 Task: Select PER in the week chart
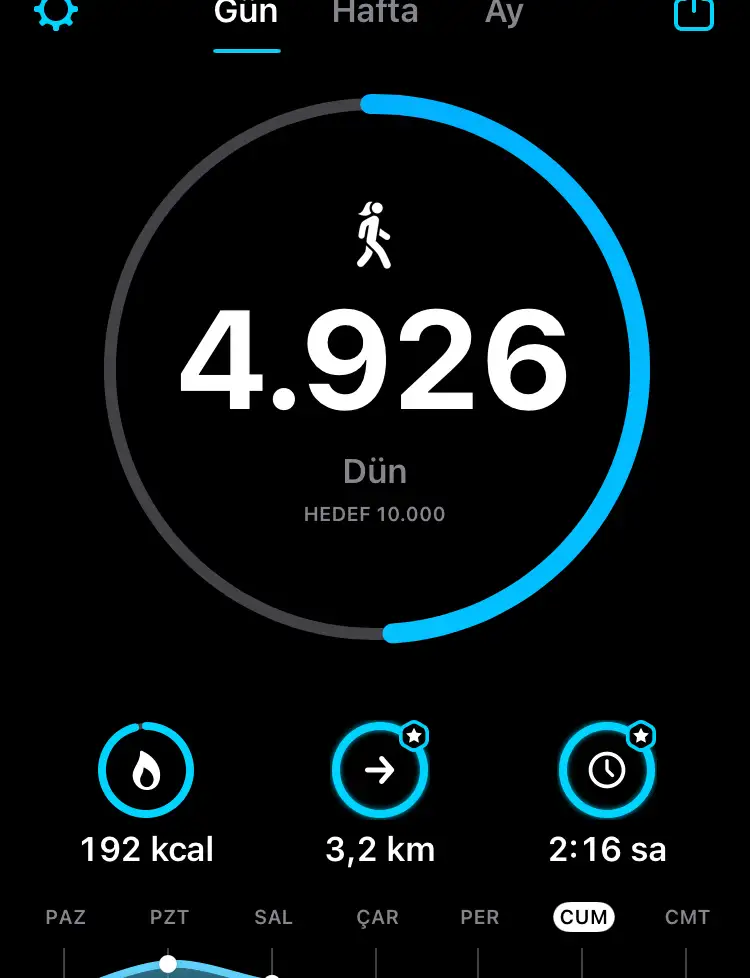click(x=480, y=917)
